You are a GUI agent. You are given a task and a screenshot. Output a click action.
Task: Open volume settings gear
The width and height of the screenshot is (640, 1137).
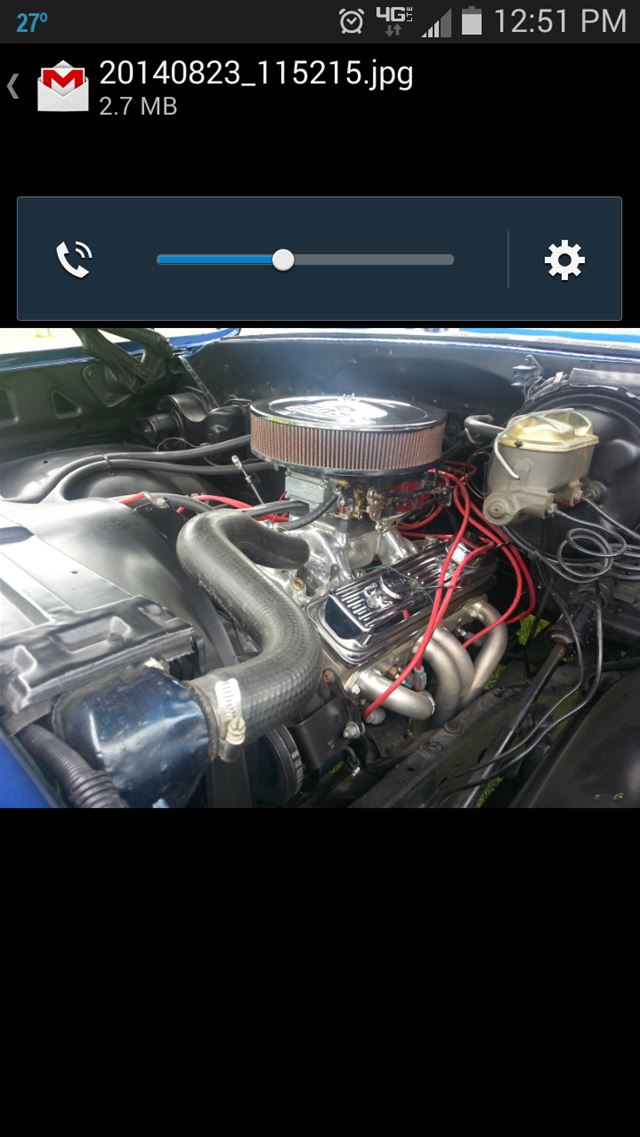pyautogui.click(x=565, y=260)
